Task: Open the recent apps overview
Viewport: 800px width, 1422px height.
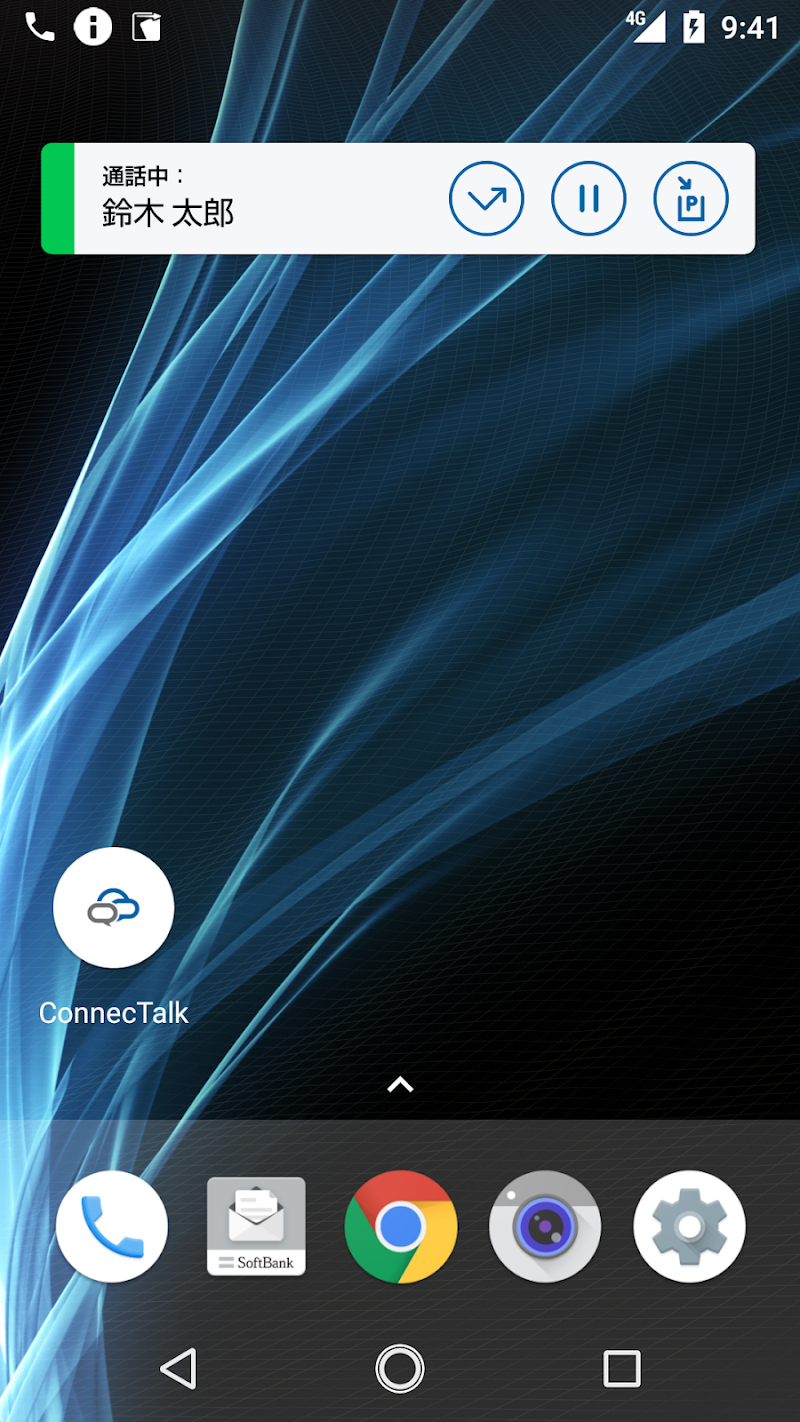Action: point(621,1368)
